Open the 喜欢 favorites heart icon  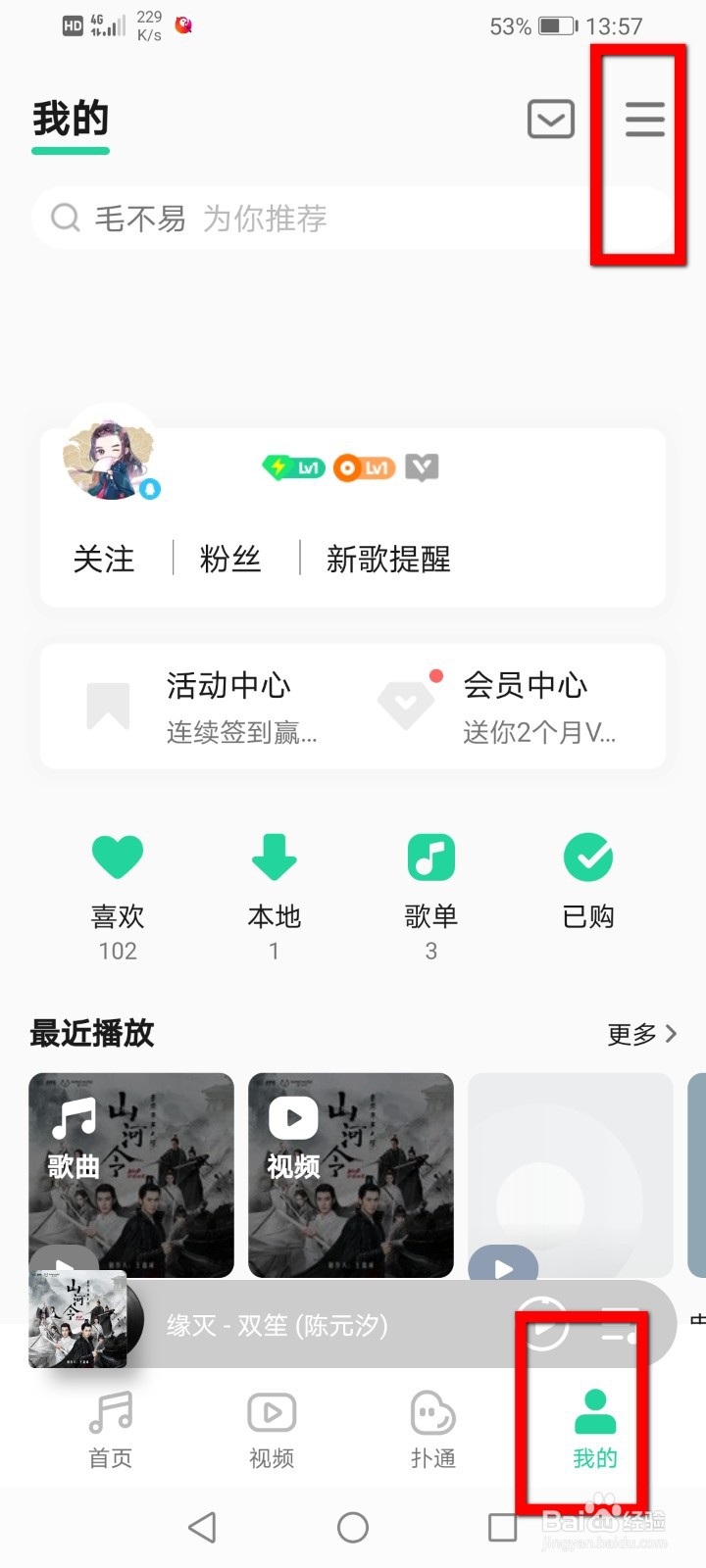tap(118, 857)
